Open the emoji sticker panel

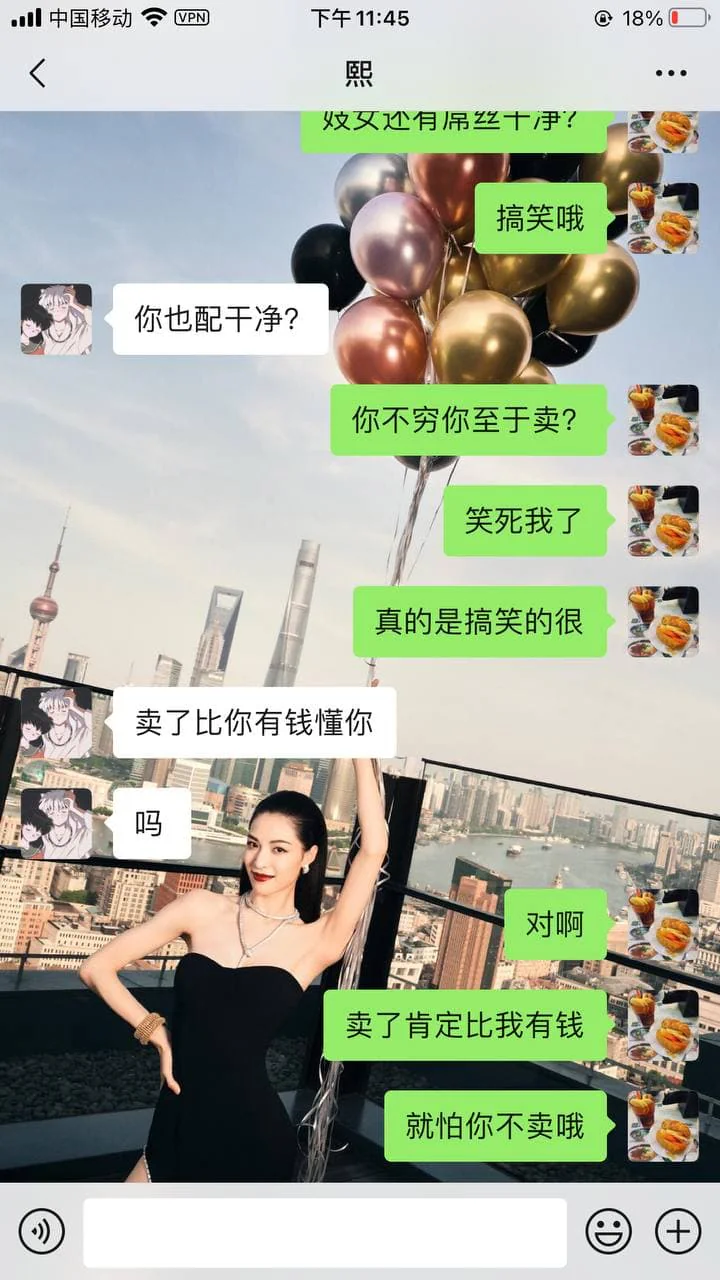click(x=609, y=1231)
